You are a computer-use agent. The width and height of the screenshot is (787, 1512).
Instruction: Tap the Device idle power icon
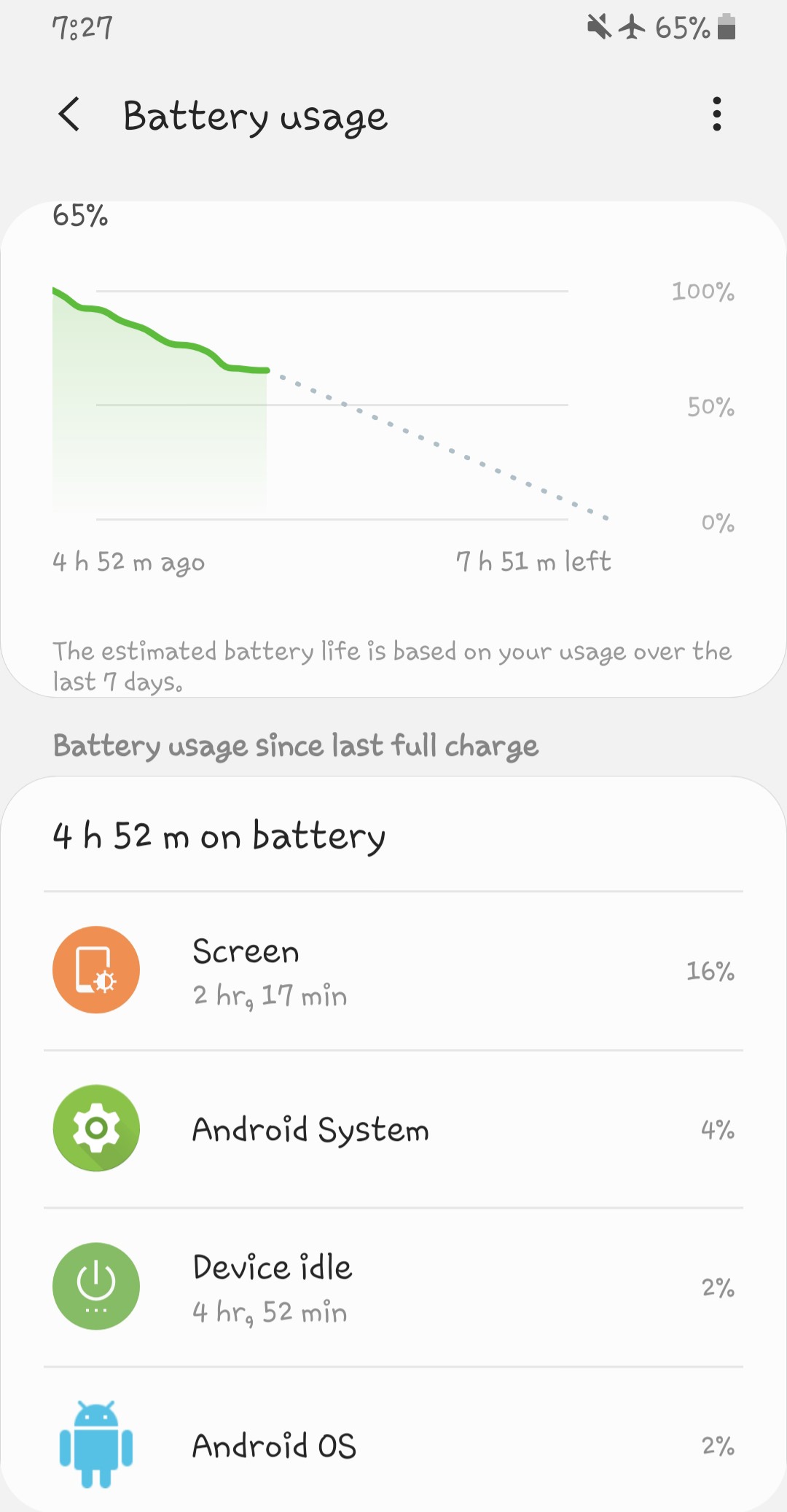(95, 1286)
